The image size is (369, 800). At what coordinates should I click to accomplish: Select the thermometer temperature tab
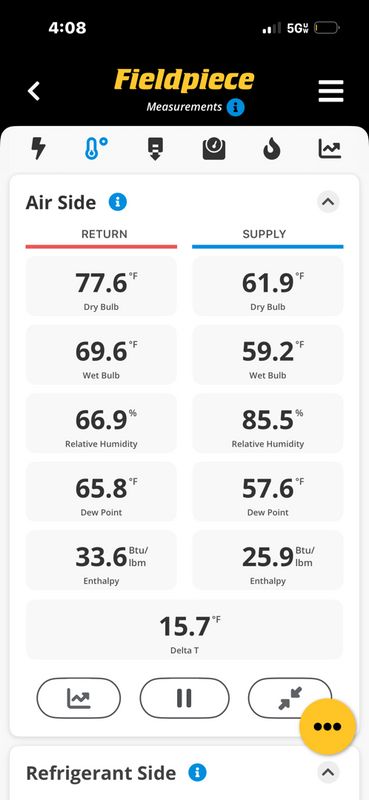click(96, 148)
